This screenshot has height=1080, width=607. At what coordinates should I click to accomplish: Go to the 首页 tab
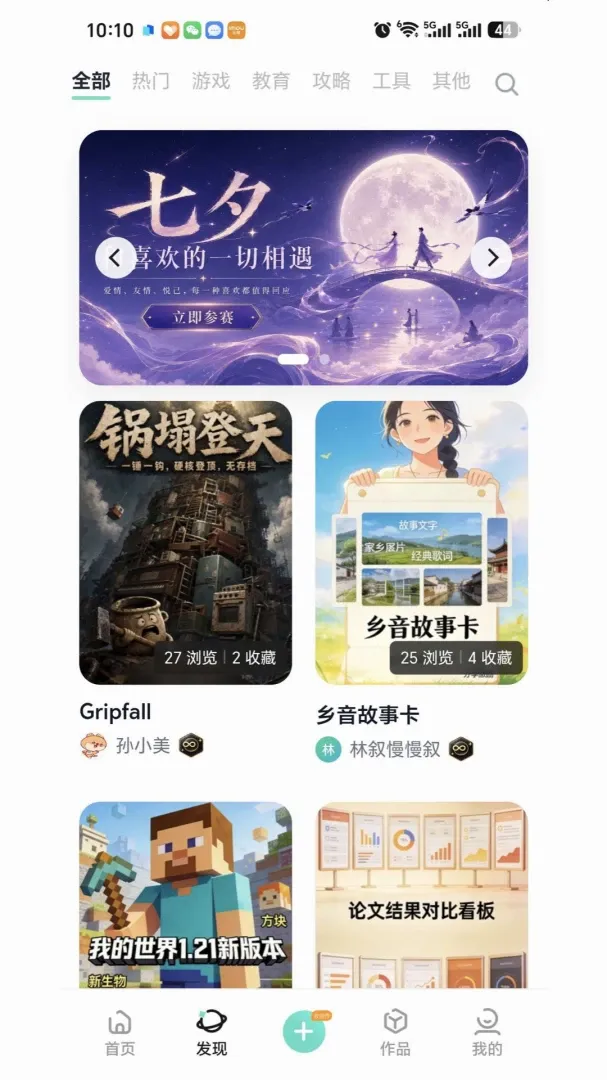(120, 1033)
